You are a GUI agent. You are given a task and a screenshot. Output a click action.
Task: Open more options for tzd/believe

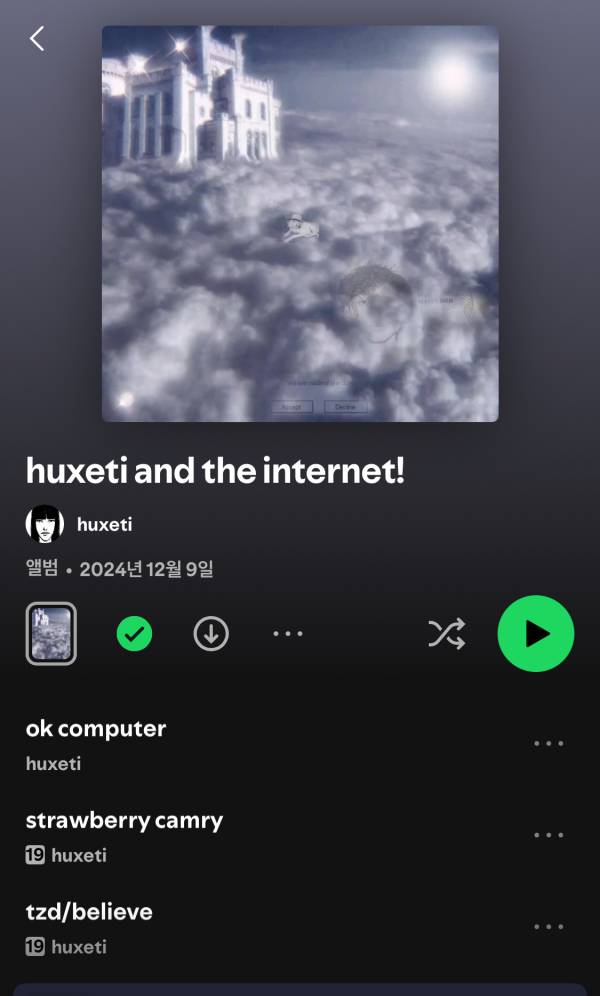pos(548,927)
